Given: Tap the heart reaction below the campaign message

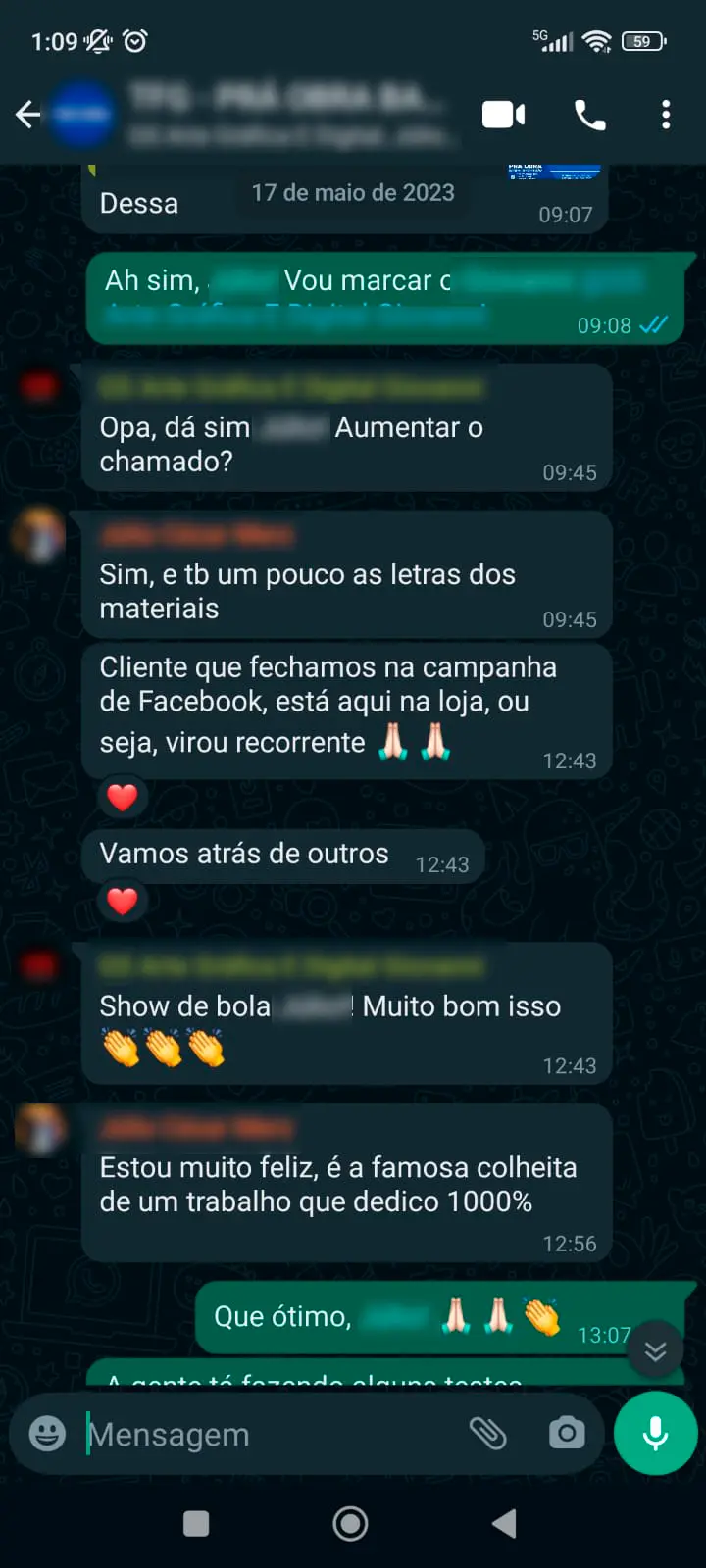Looking at the screenshot, I should tap(122, 796).
